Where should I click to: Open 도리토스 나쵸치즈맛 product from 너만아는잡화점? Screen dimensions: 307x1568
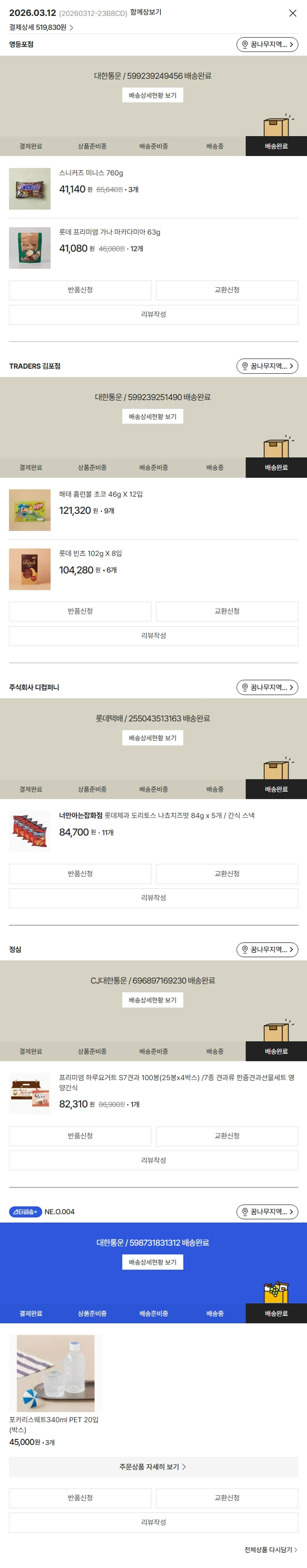(156, 815)
